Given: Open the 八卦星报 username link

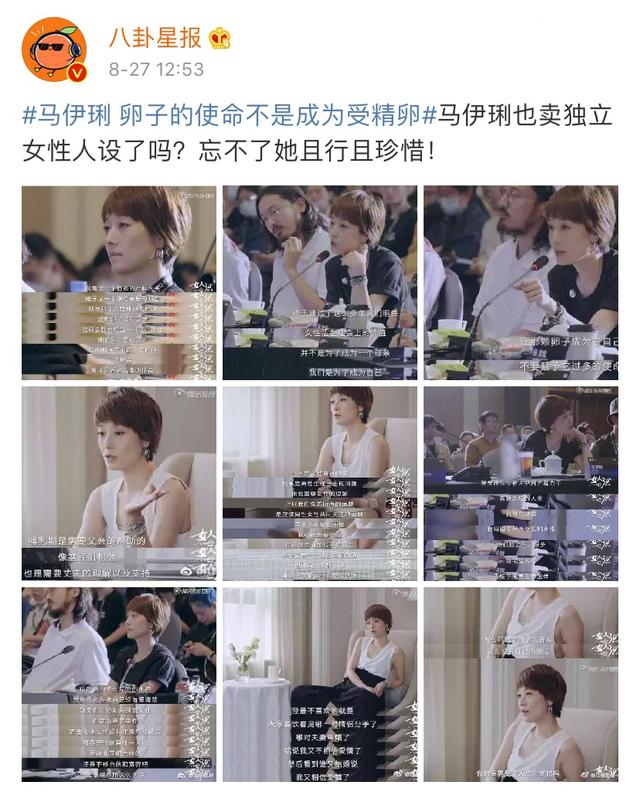Looking at the screenshot, I should point(154,39).
